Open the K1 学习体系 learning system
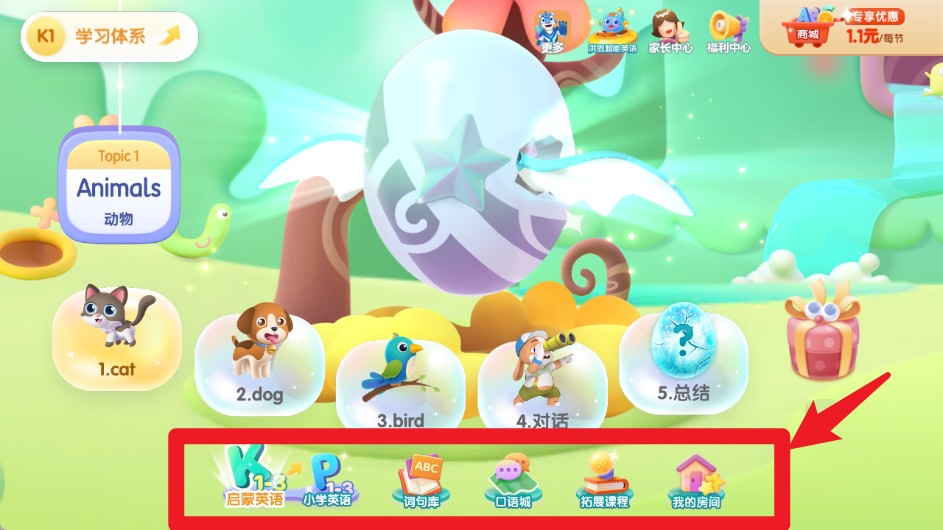This screenshot has height=530, width=943. 110,37
